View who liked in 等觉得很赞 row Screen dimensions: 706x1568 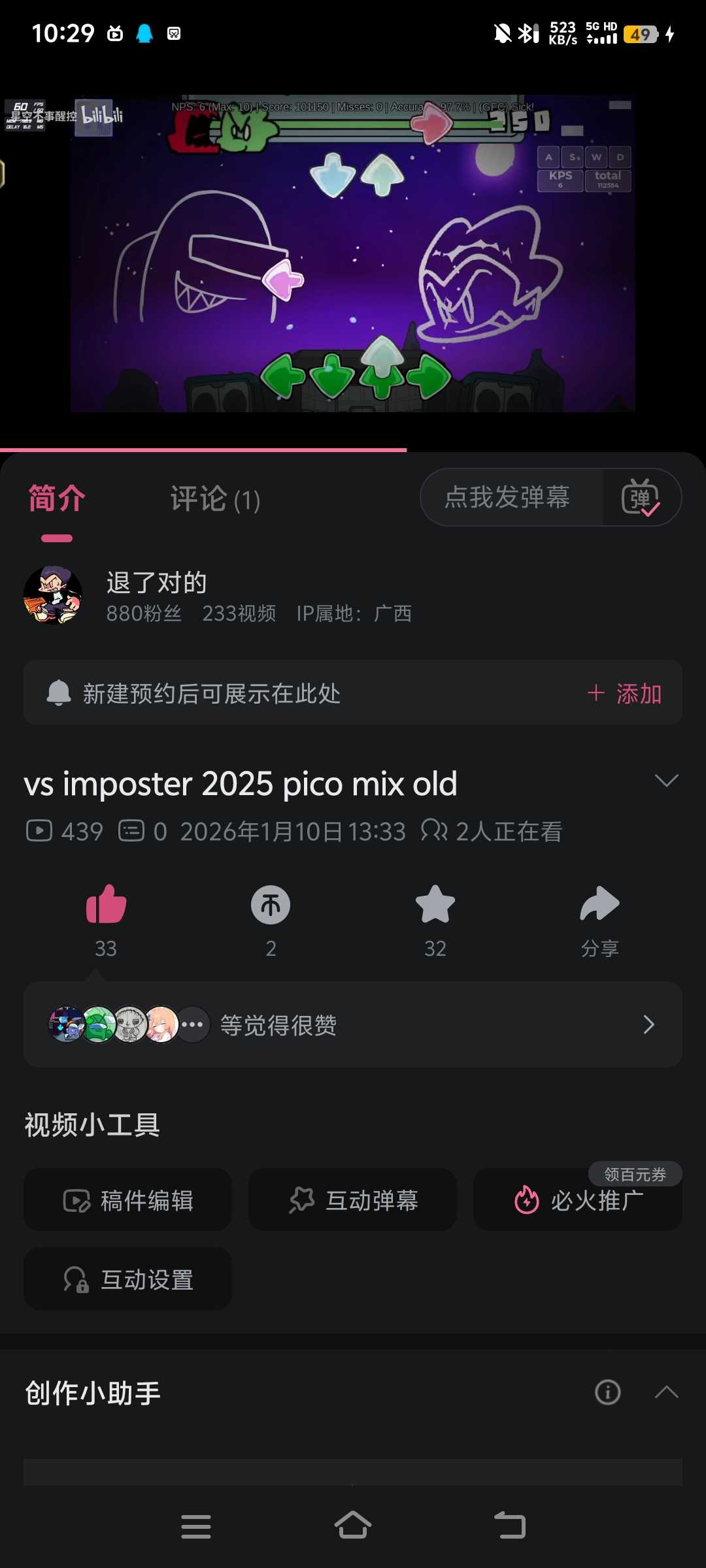(x=353, y=1024)
